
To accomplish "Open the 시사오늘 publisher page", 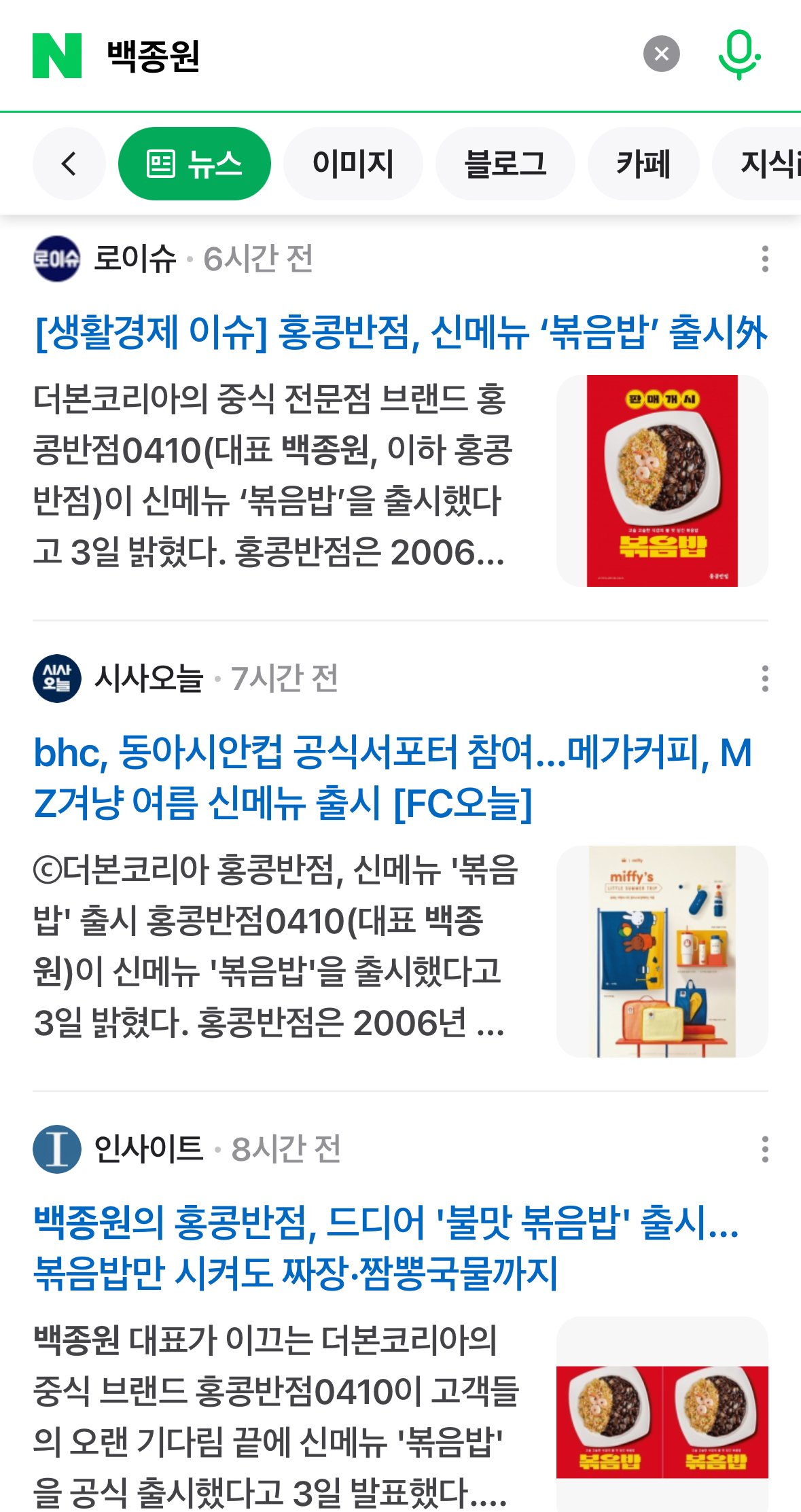I will point(118,679).
